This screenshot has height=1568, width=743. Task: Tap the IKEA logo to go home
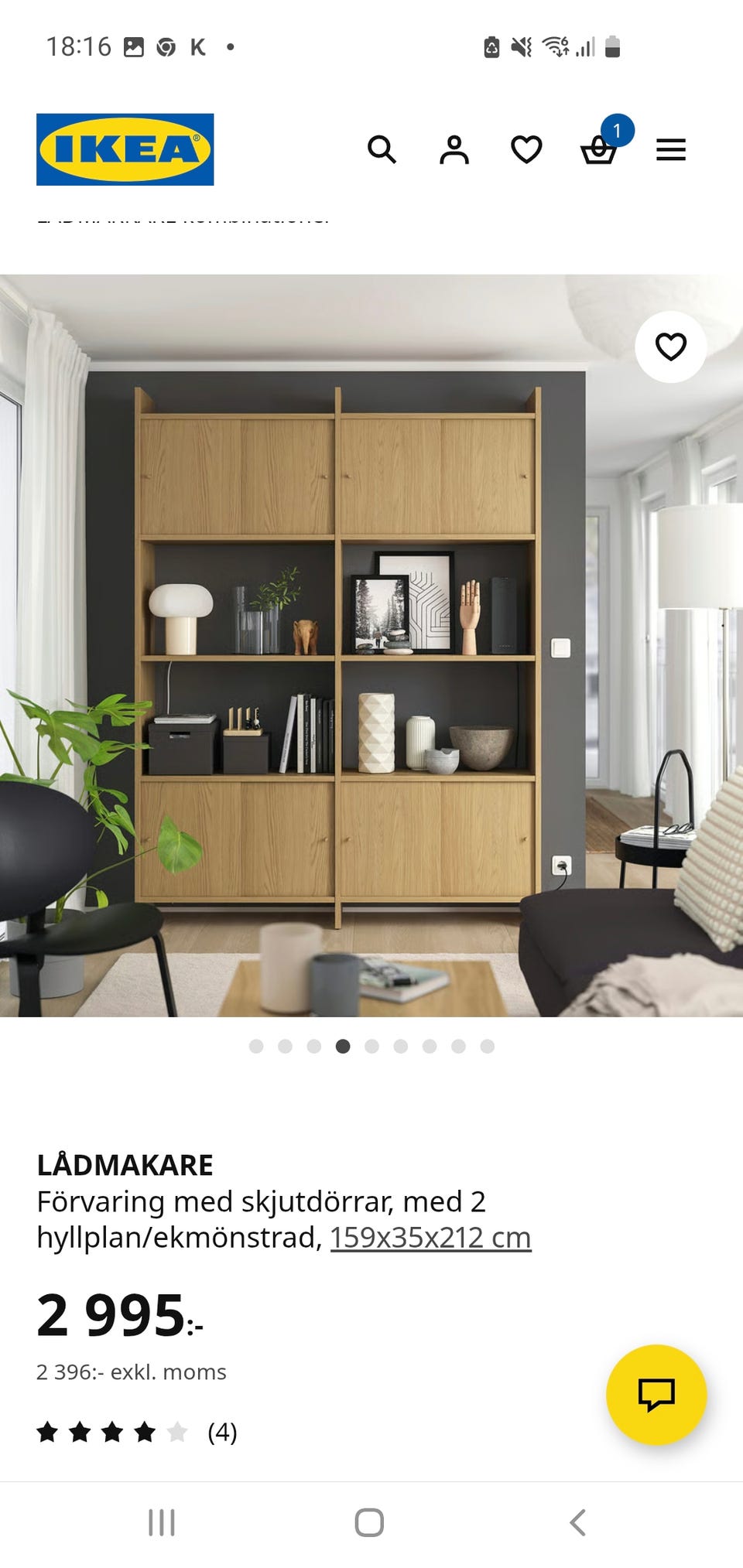tap(125, 149)
